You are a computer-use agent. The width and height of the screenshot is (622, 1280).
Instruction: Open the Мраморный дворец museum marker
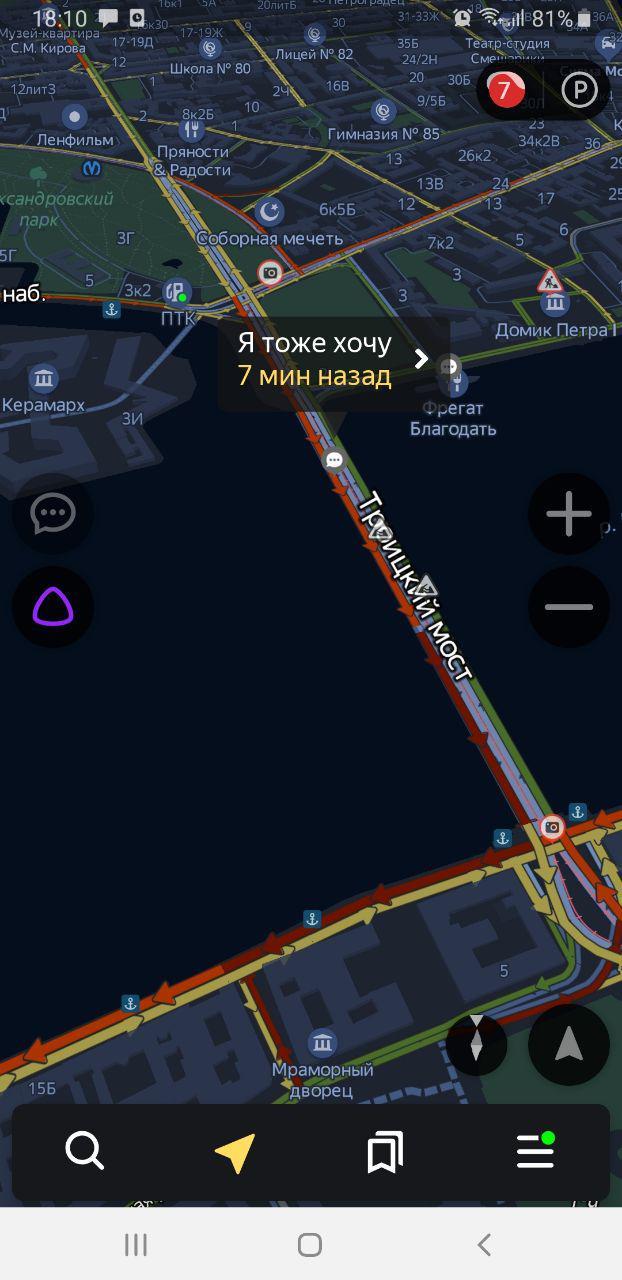[x=322, y=1044]
